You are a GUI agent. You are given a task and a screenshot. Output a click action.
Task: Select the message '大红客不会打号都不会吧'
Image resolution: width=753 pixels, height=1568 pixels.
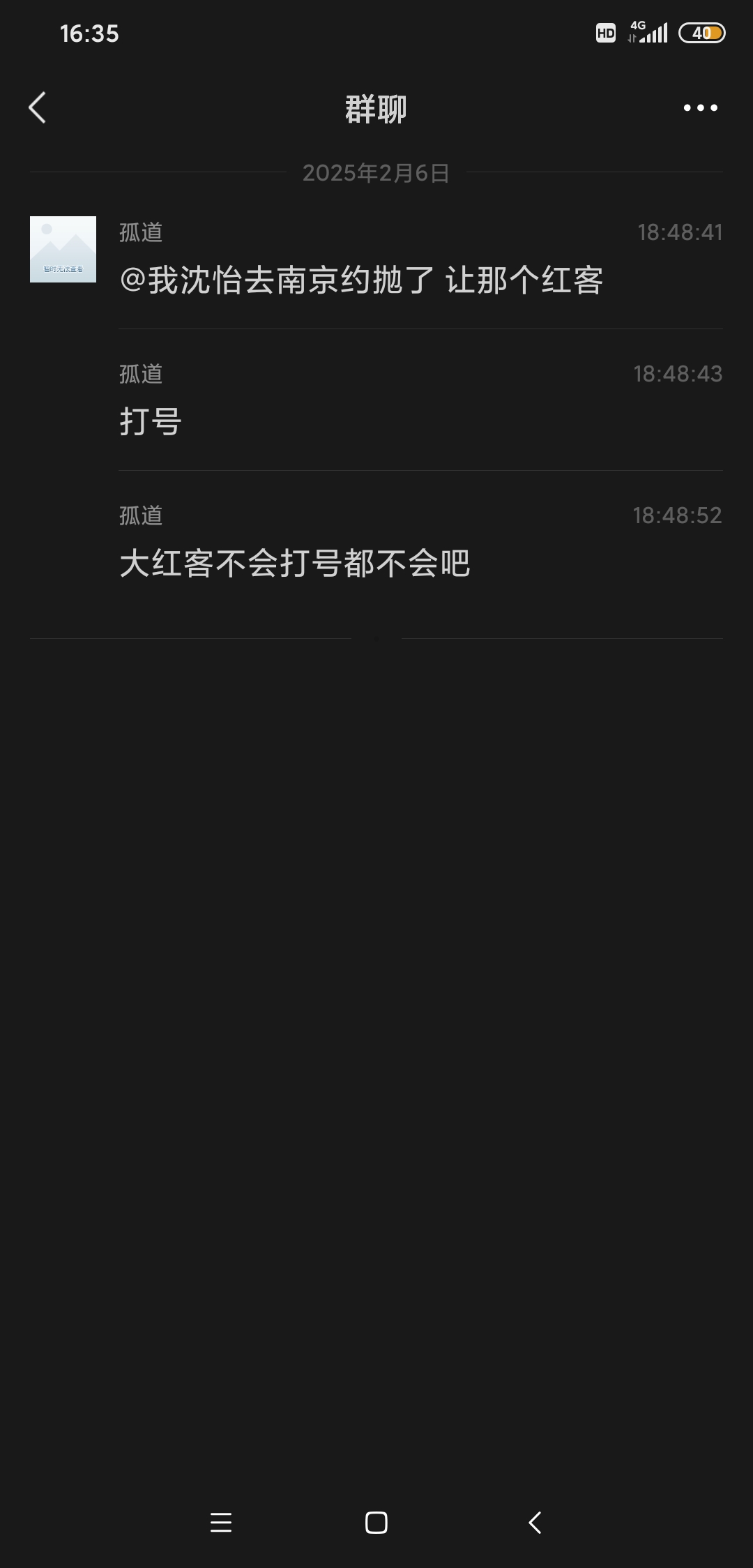tap(293, 564)
